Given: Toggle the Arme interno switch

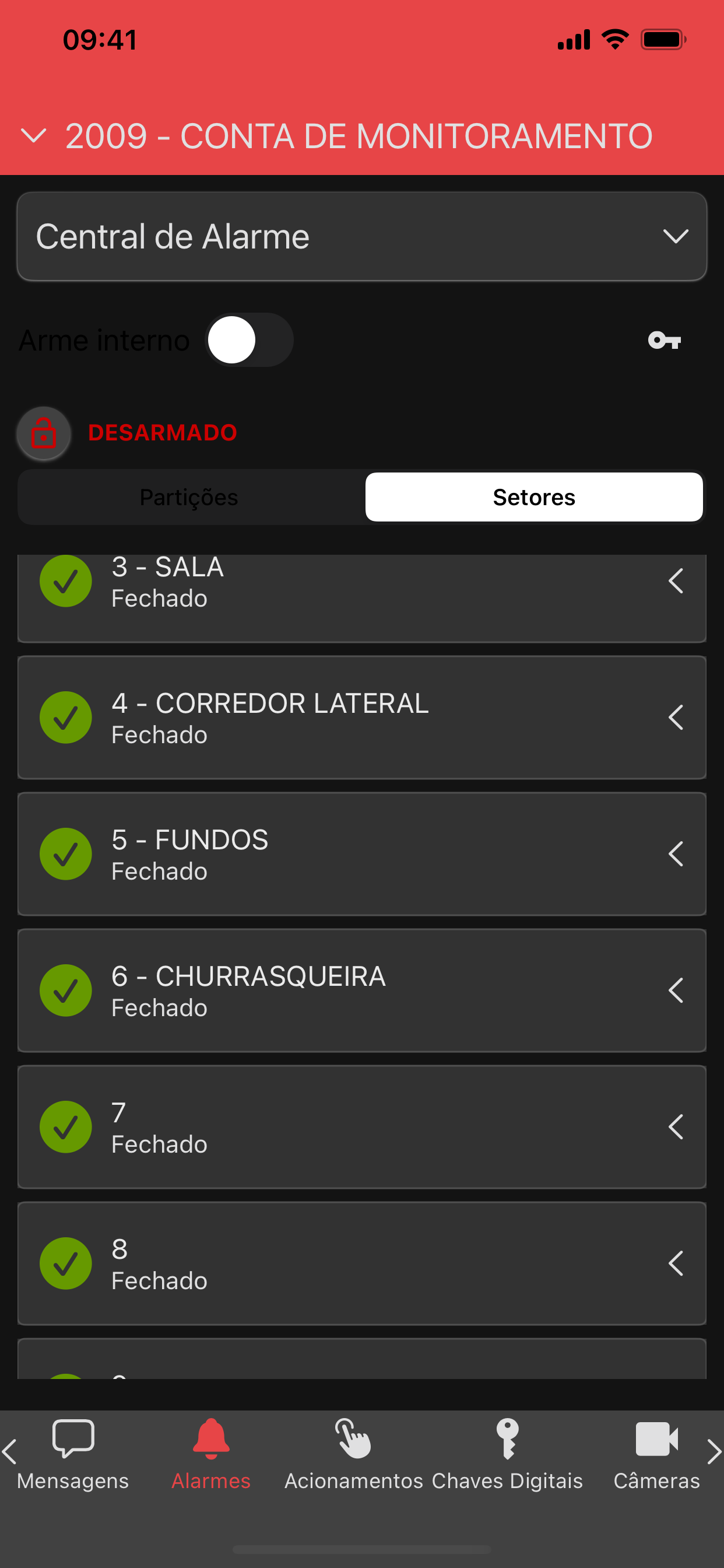Looking at the screenshot, I should [x=249, y=339].
